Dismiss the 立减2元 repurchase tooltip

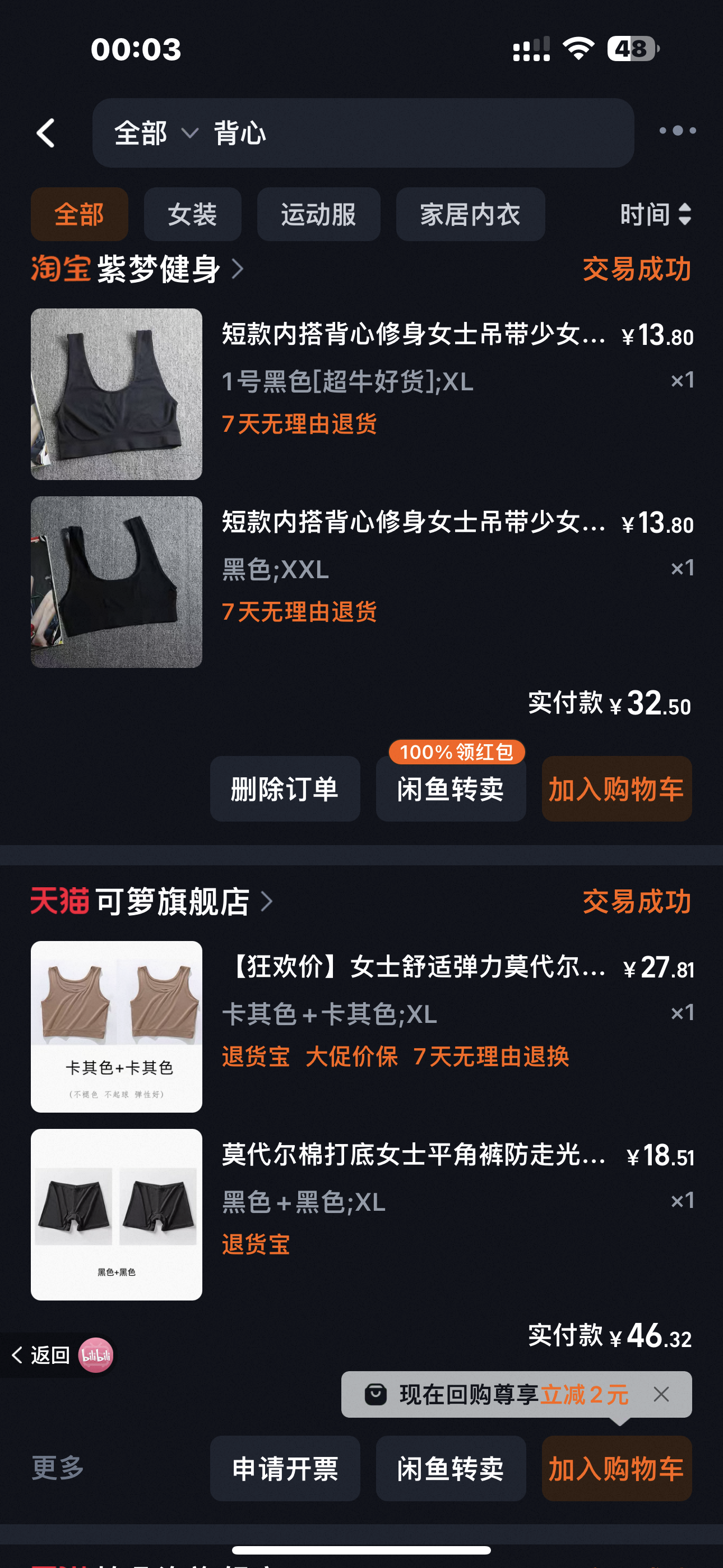coord(661,1394)
